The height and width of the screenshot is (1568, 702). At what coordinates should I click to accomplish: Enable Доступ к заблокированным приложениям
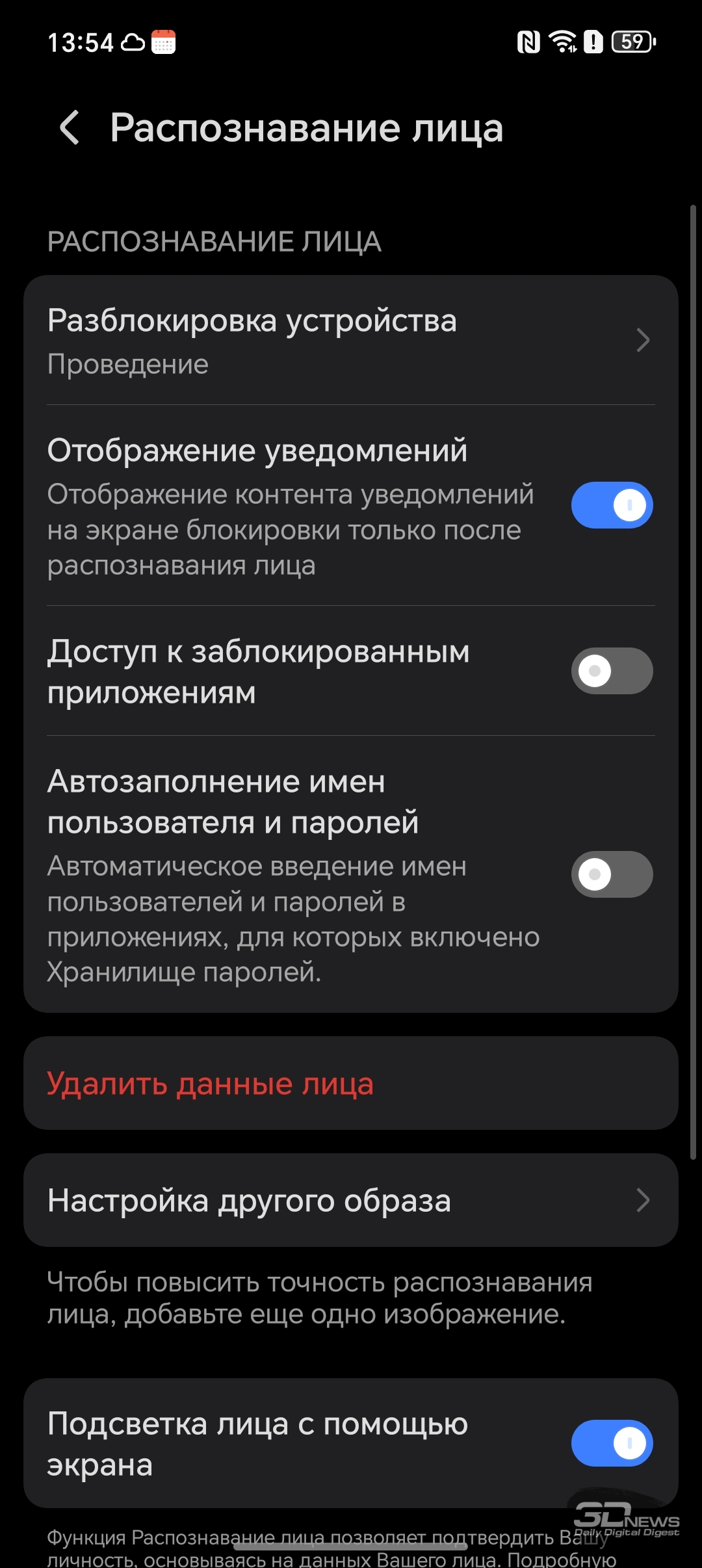click(x=612, y=671)
